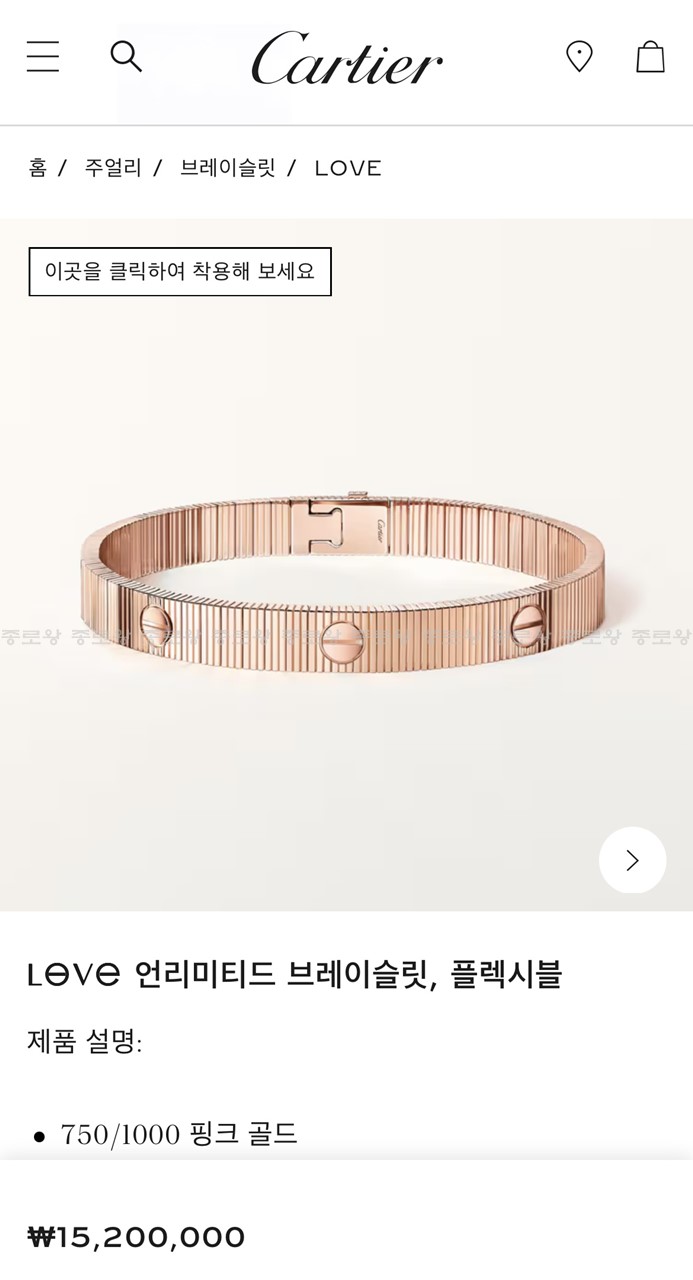
Task: Open the LOVE breadcrumb
Action: click(348, 168)
